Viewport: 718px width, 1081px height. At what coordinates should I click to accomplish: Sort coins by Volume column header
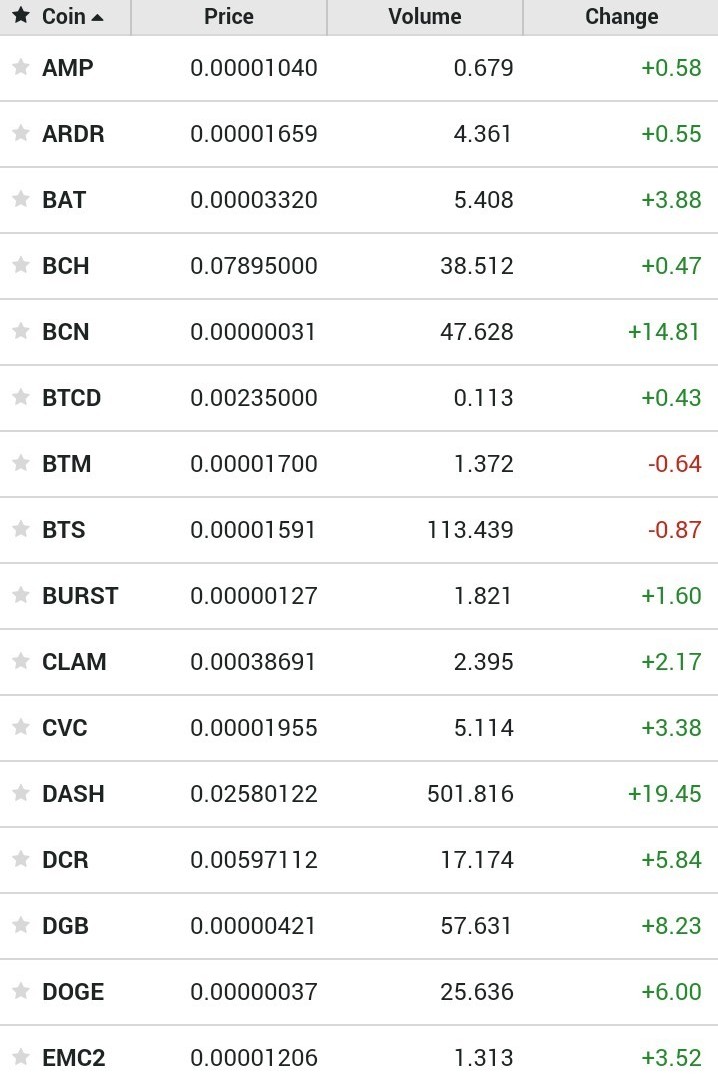[425, 17]
